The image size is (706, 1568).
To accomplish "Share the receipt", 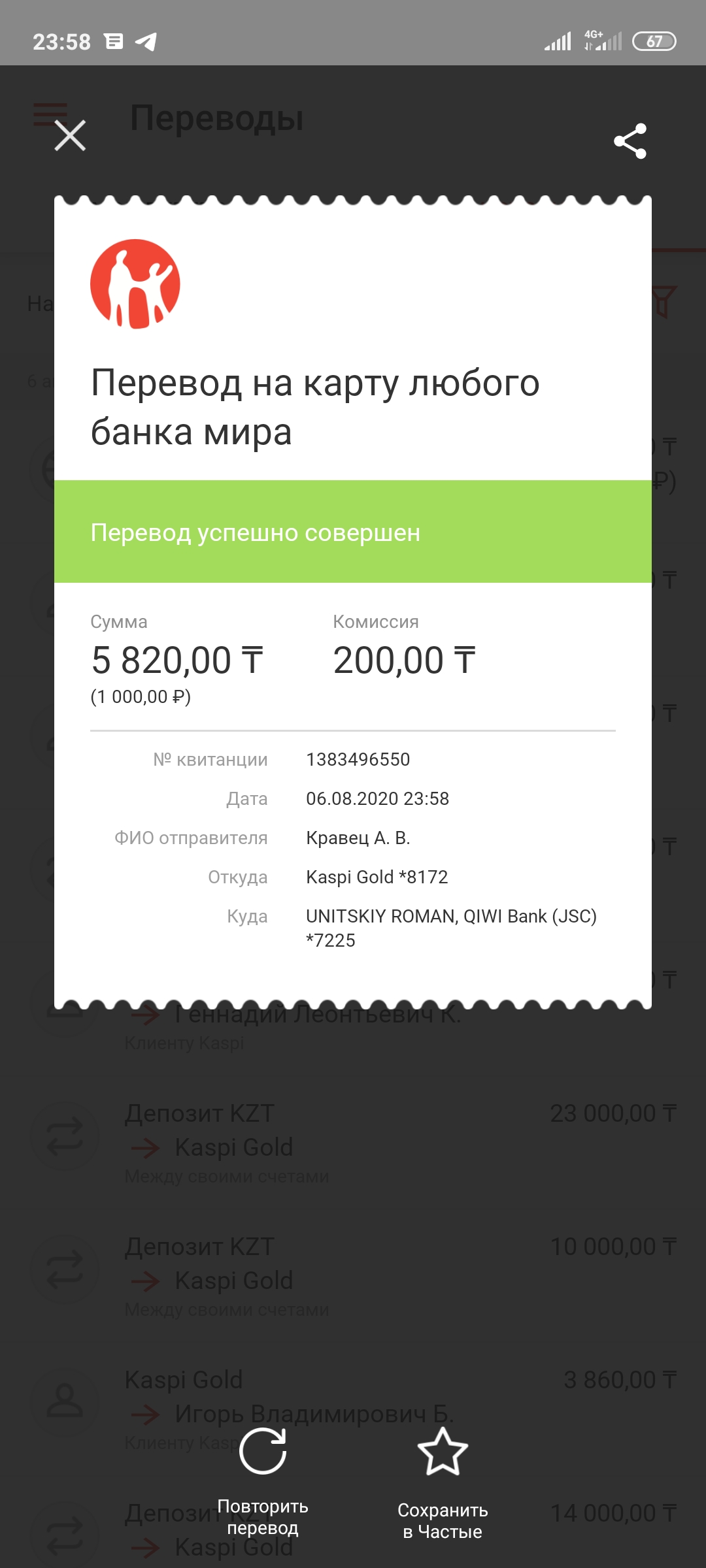I will pos(630,141).
